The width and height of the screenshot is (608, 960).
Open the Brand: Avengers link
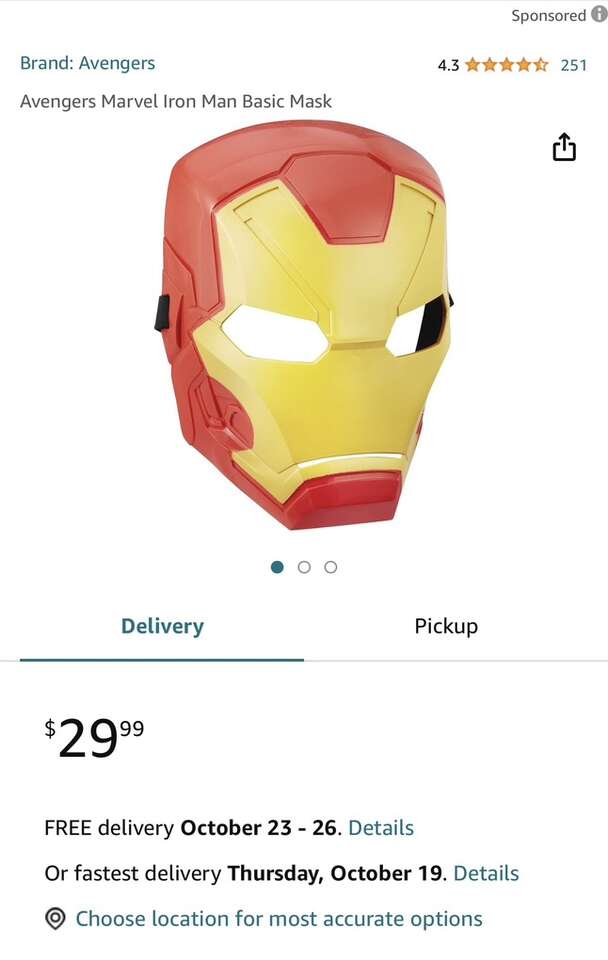(x=88, y=63)
